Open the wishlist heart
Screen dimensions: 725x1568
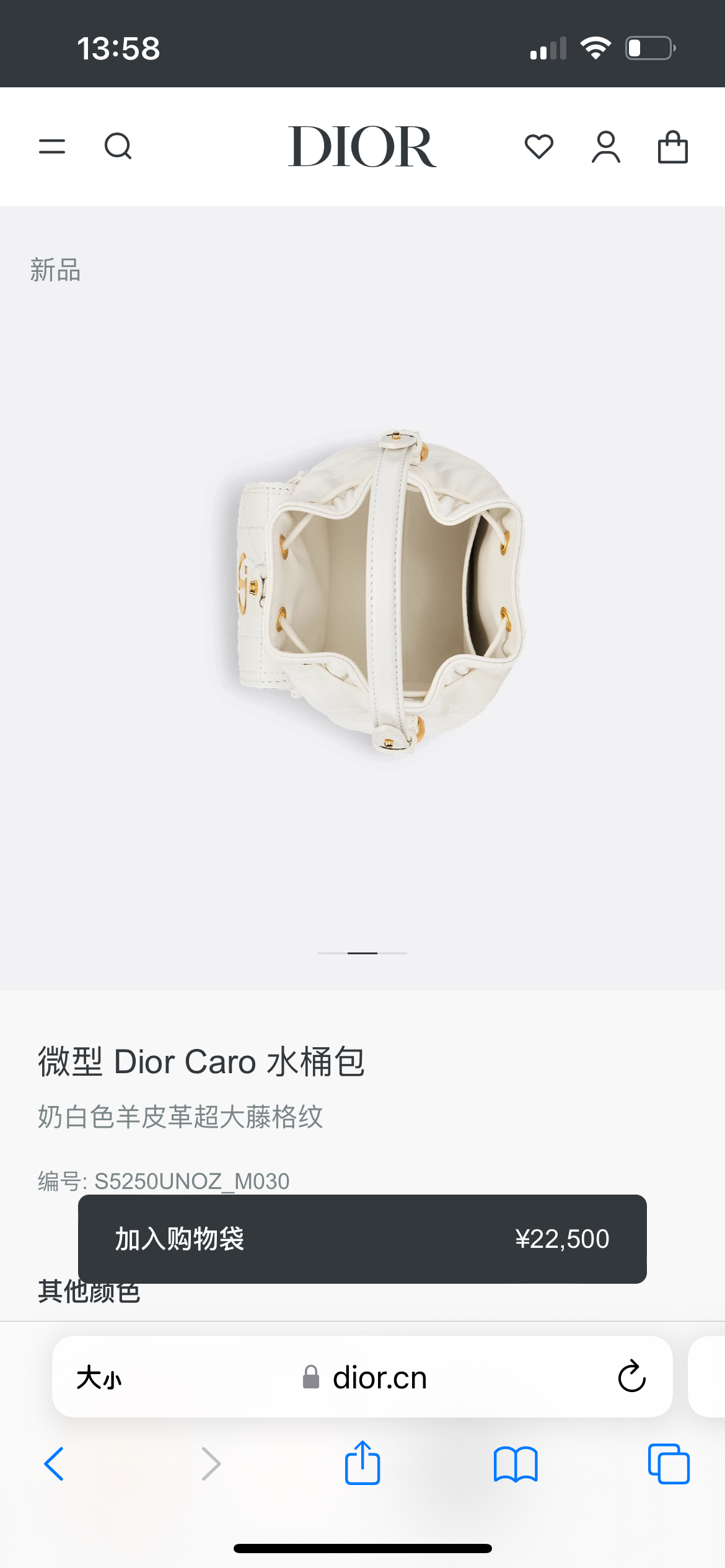(538, 147)
